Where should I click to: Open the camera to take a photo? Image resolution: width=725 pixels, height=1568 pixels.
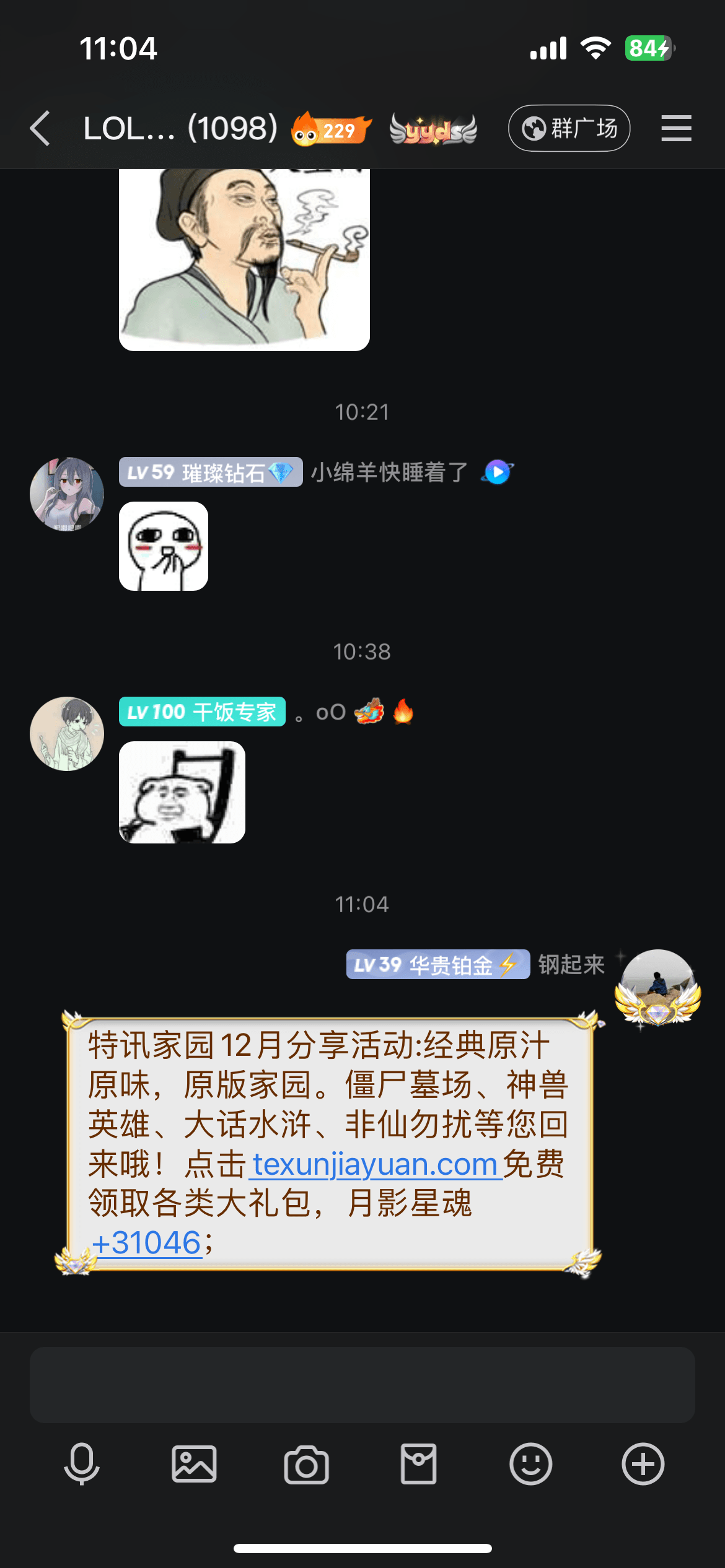(x=306, y=1464)
